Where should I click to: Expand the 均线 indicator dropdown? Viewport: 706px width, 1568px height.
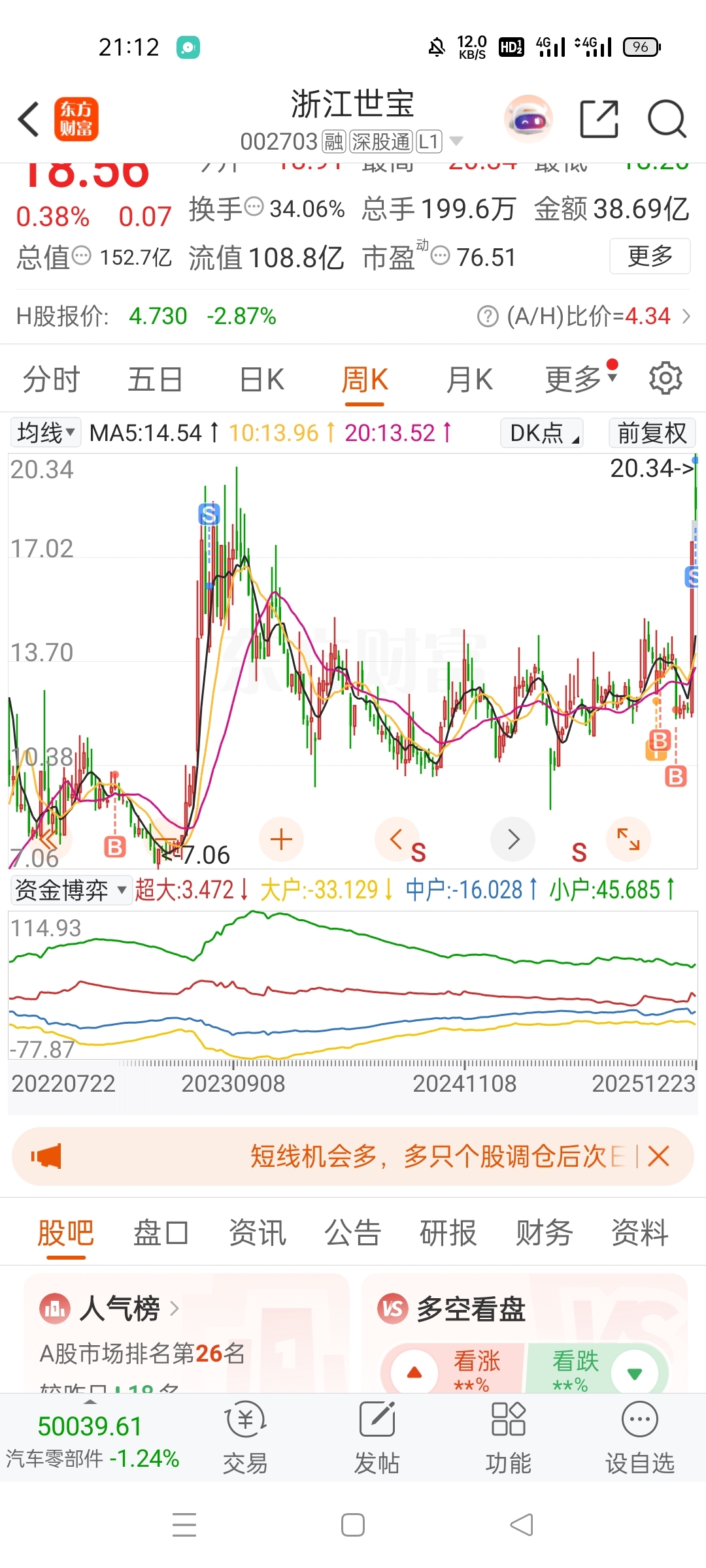46,433
